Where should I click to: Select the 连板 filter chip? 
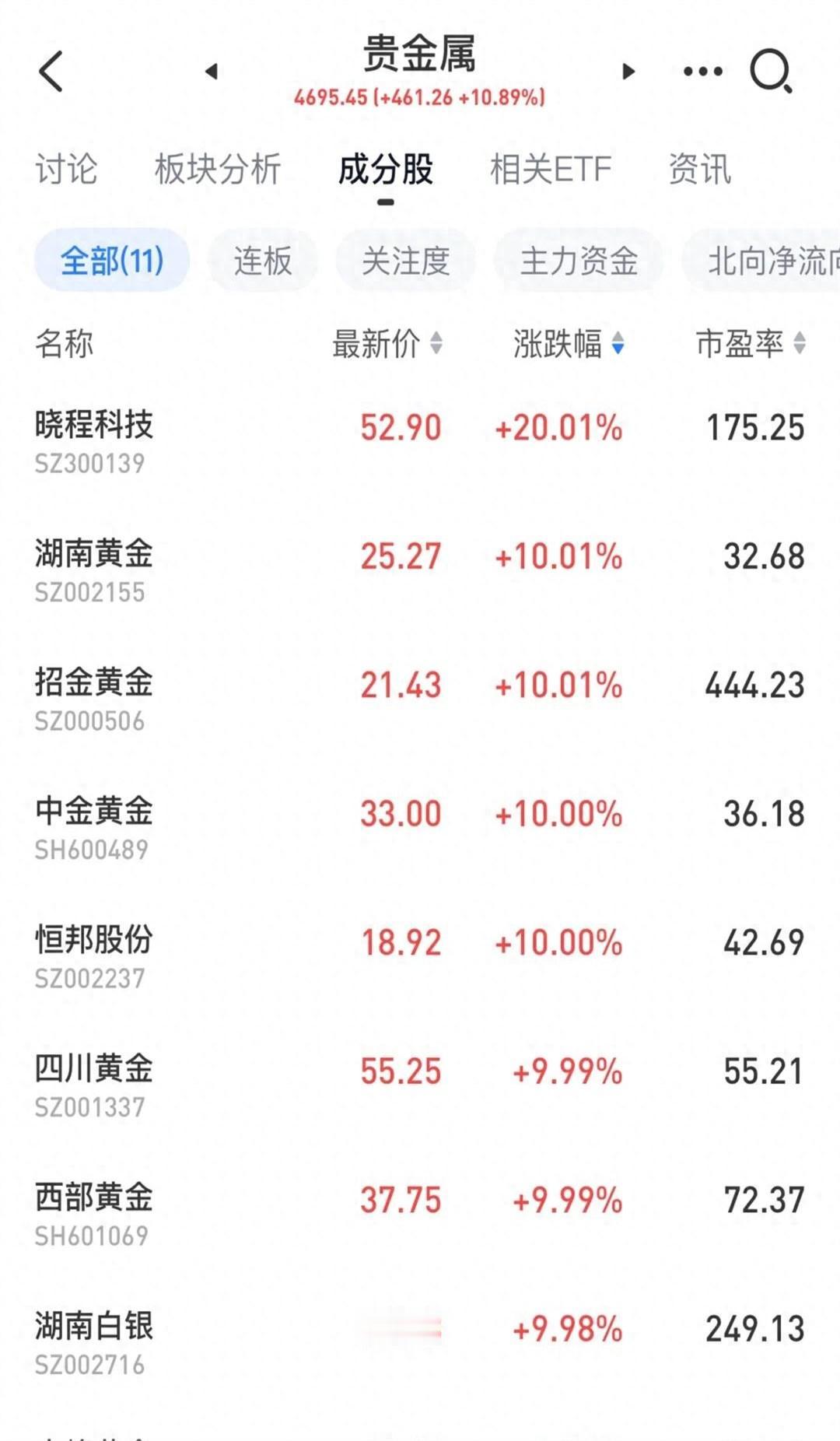262,261
